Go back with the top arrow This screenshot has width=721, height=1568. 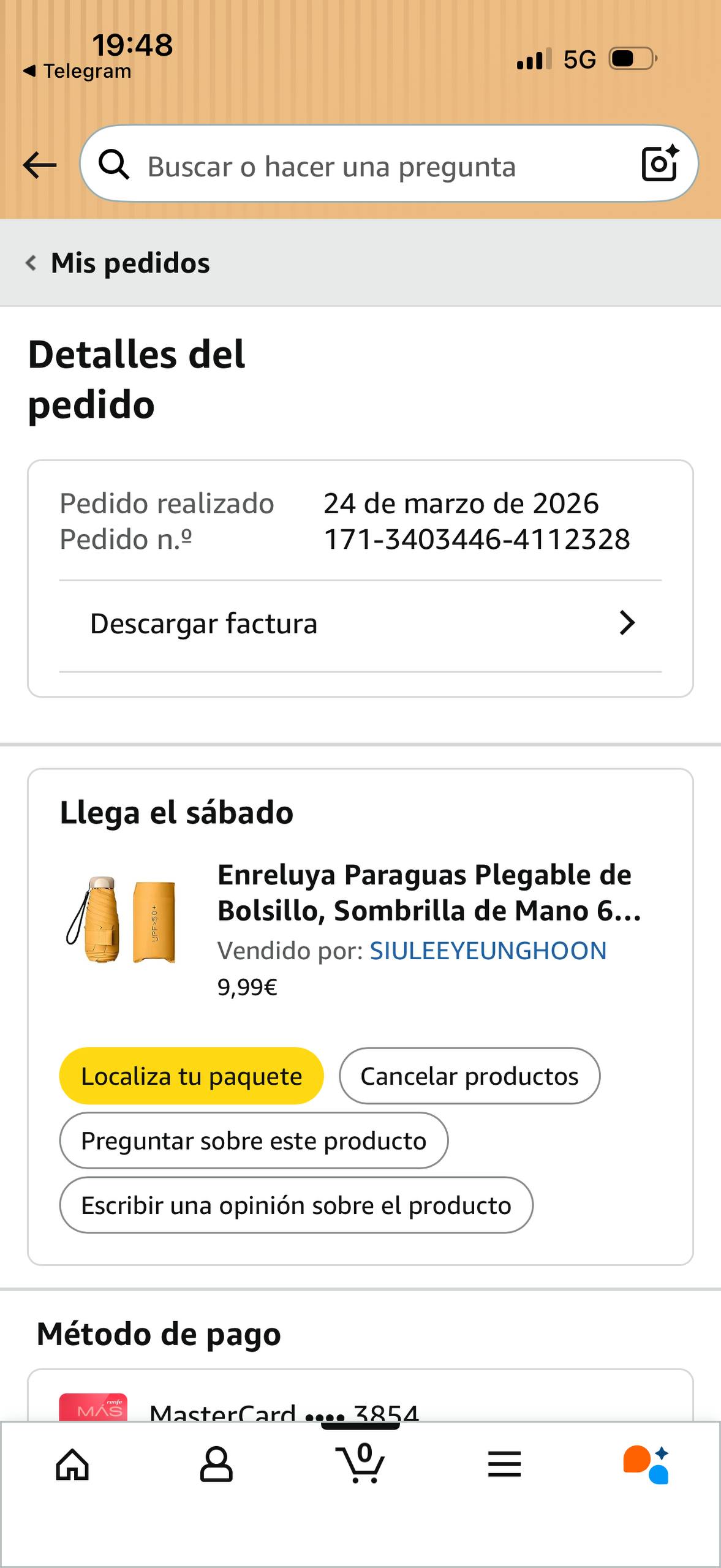(x=40, y=165)
